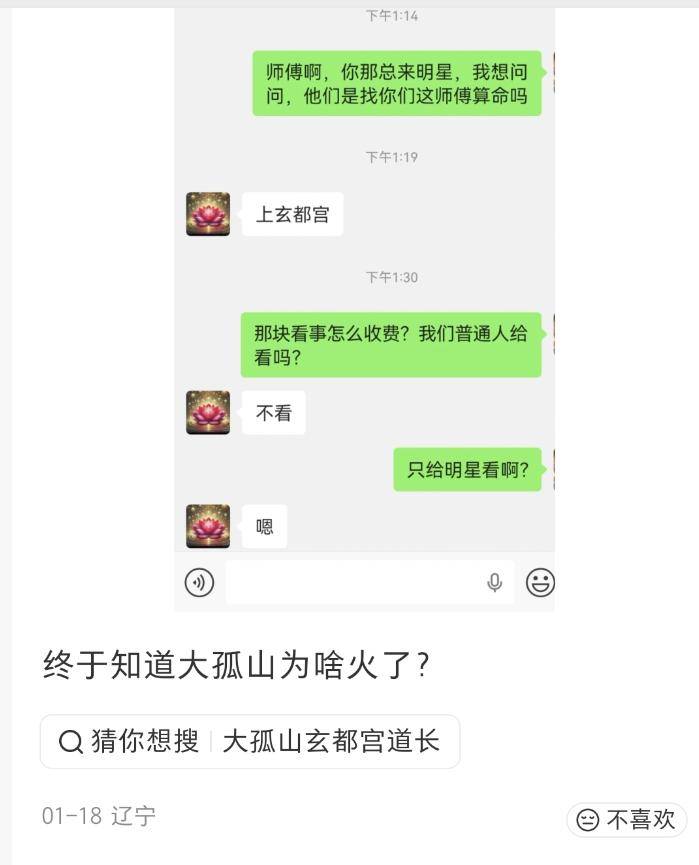Image resolution: width=699 pixels, height=865 pixels.
Task: Mark the post as 不喜欢
Action: click(x=627, y=820)
